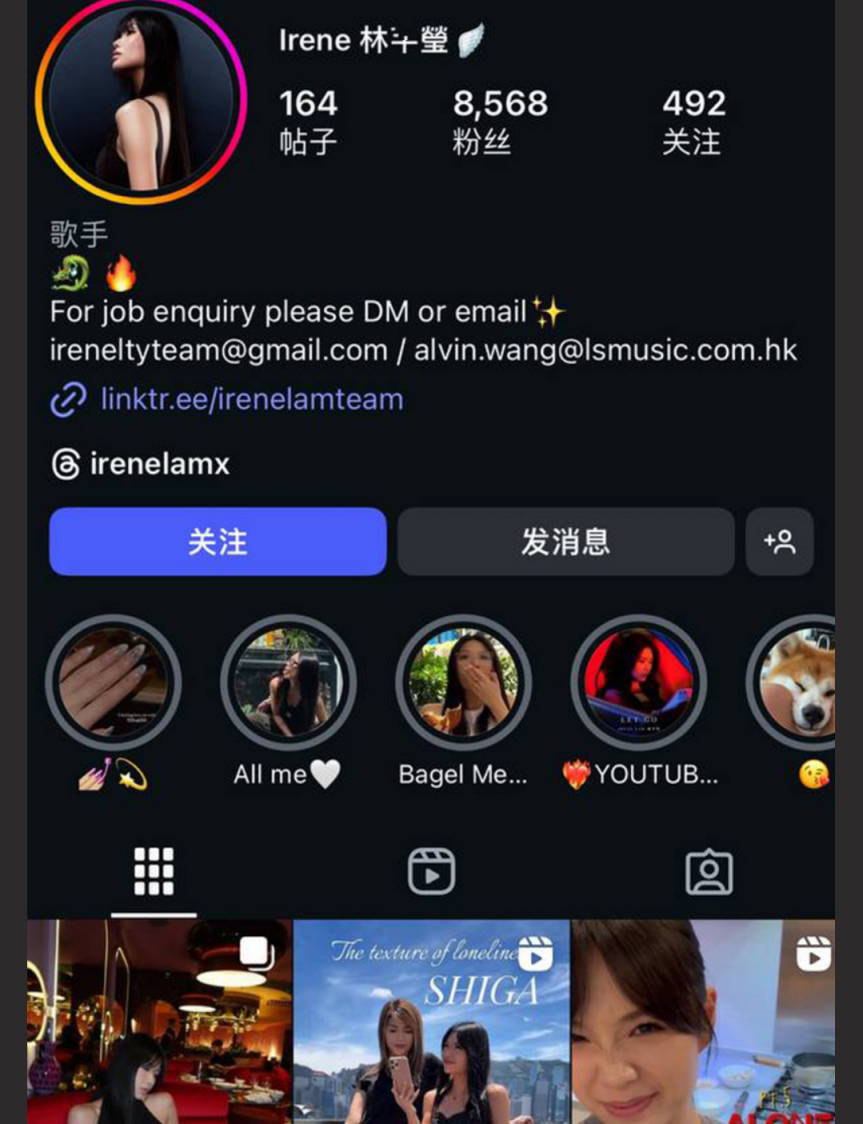View the 492 关注 following list
This screenshot has width=863, height=1124.
coord(692,121)
